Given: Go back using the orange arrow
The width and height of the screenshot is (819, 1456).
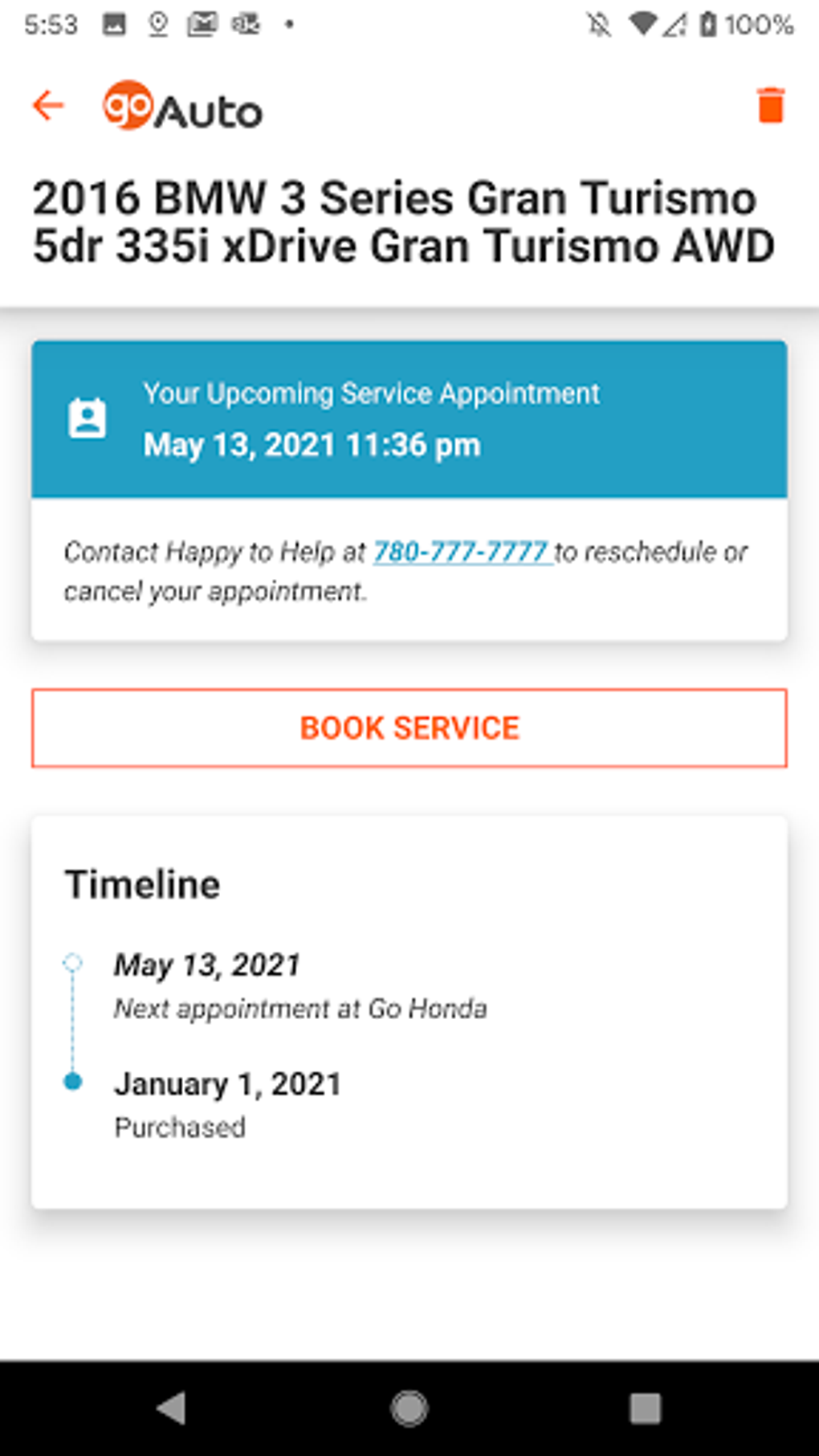Looking at the screenshot, I should [48, 105].
